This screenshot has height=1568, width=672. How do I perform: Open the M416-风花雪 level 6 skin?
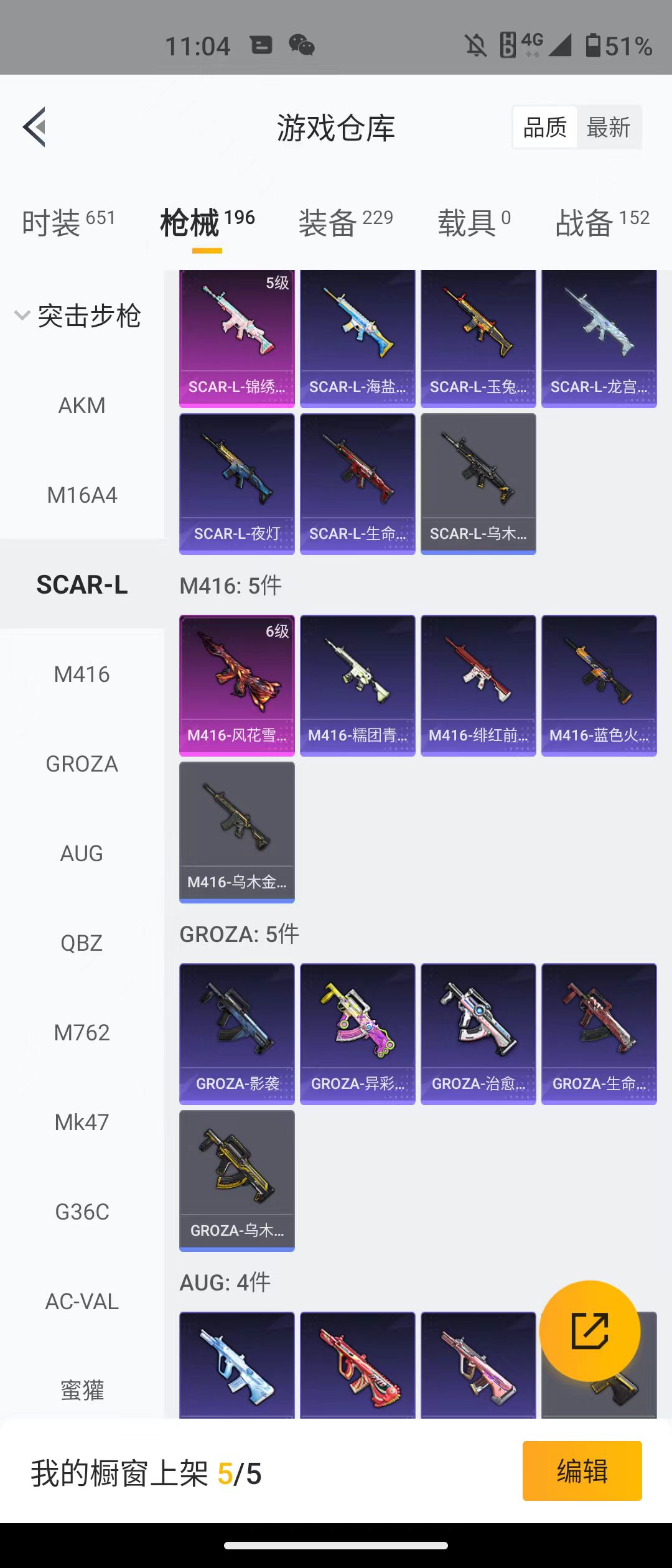tap(237, 685)
